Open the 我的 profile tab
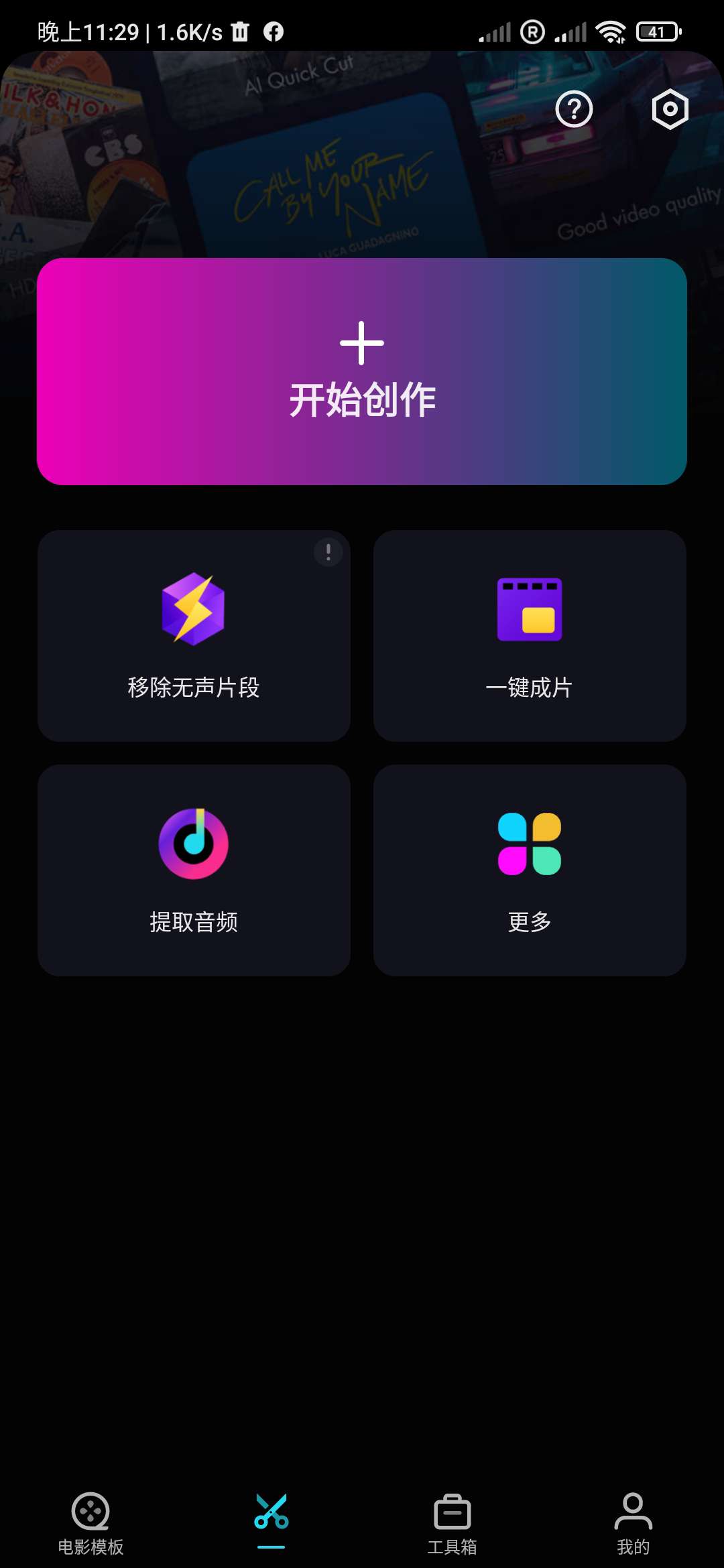 pos(633,1522)
